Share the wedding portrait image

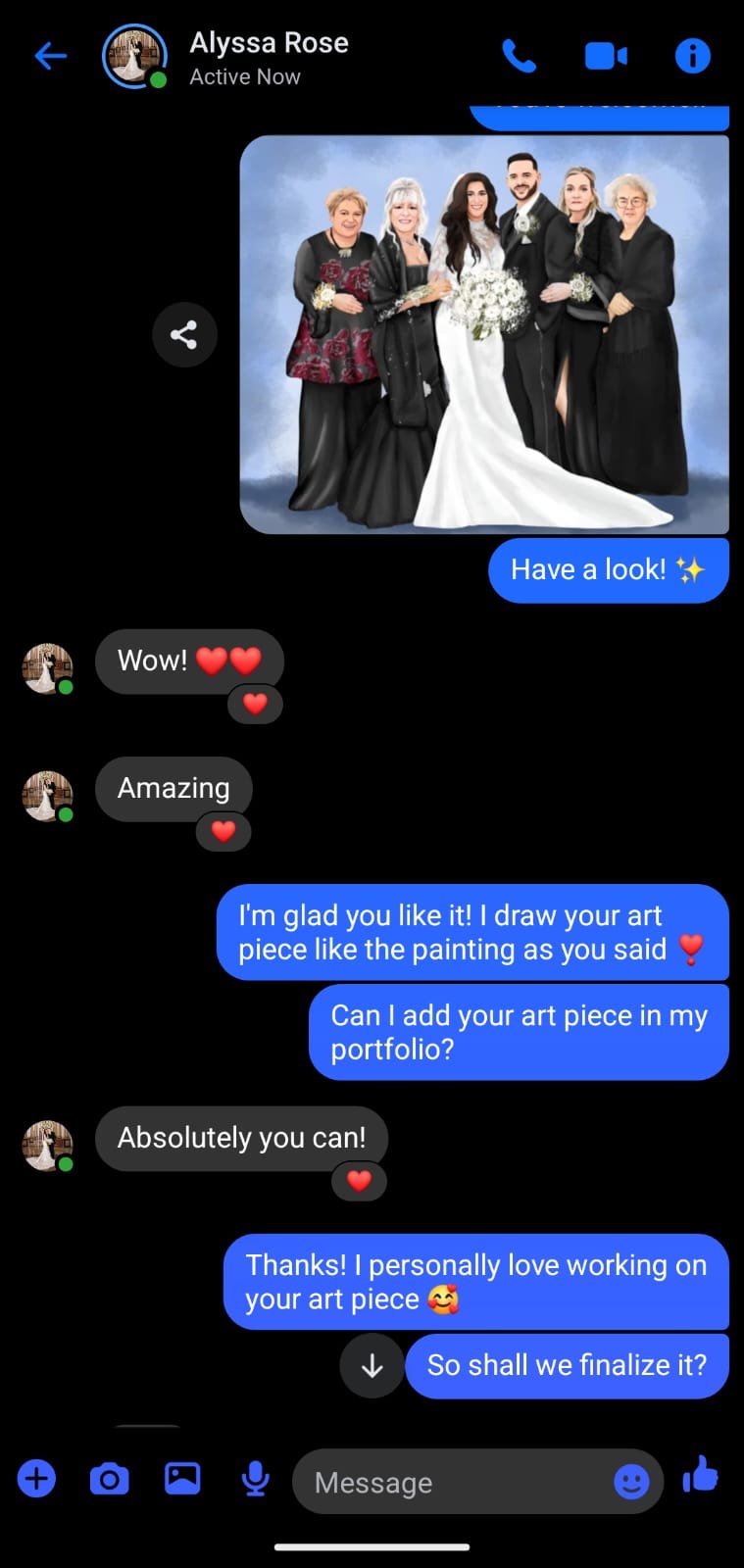click(x=184, y=334)
